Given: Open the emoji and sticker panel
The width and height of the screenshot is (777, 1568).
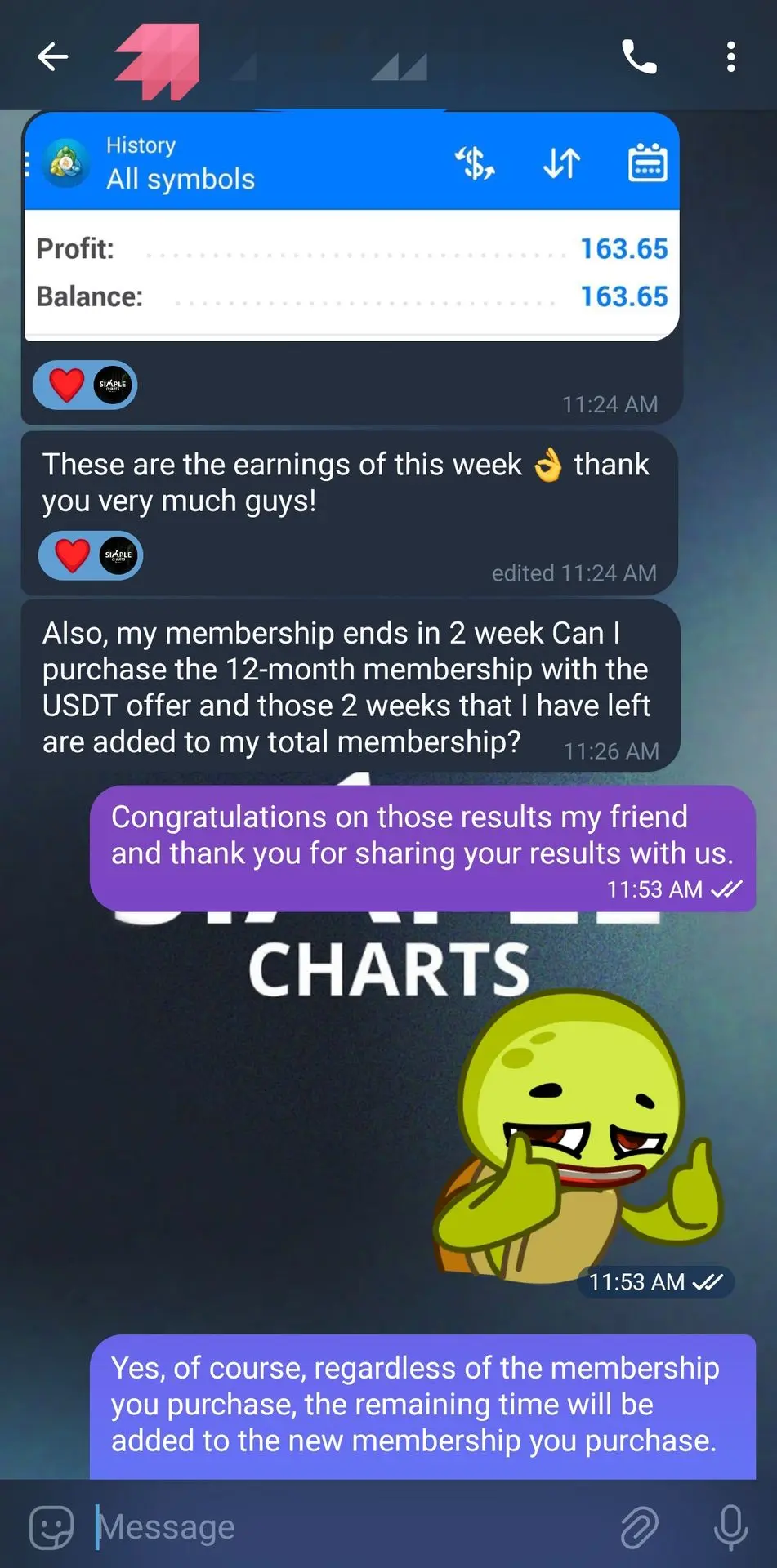Looking at the screenshot, I should 51,1527.
